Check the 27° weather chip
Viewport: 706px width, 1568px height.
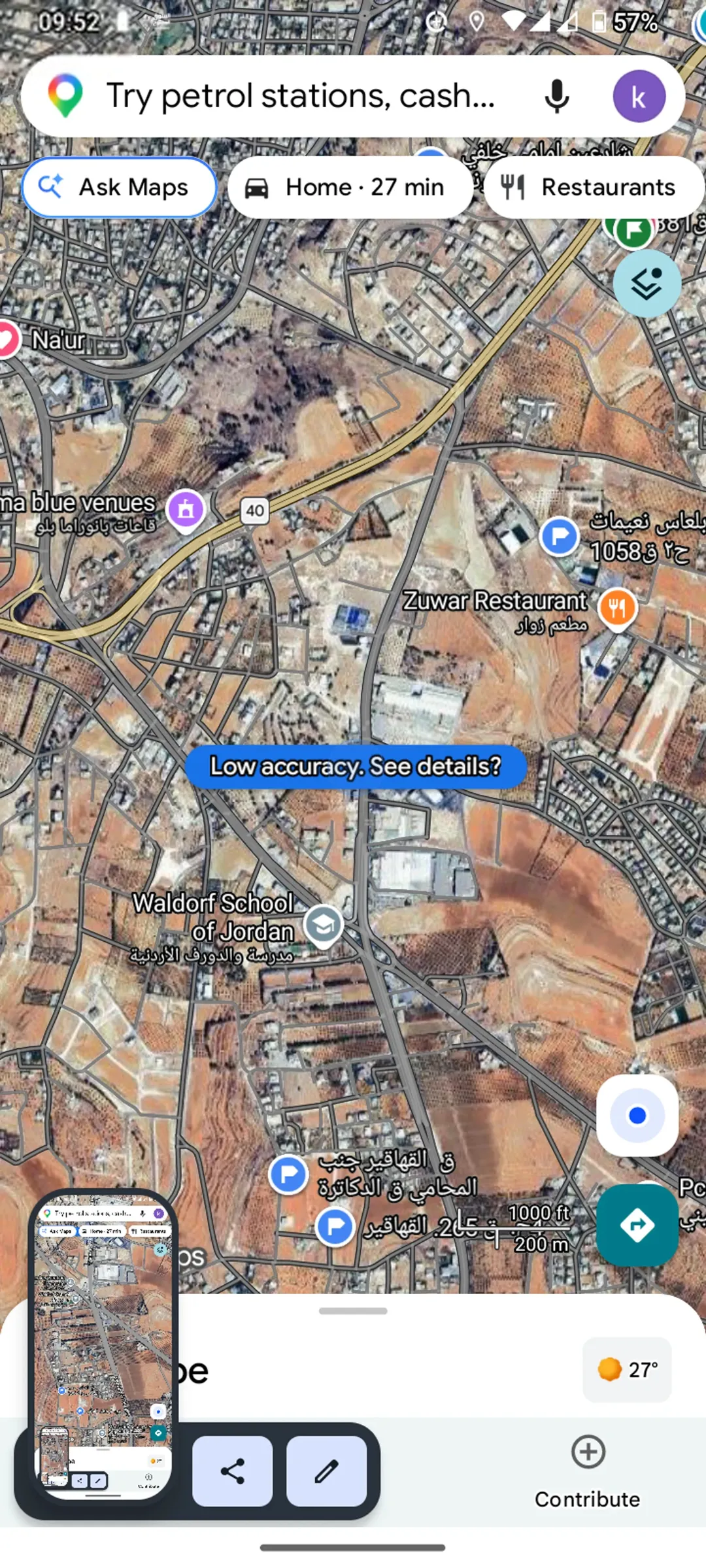[x=627, y=1369]
